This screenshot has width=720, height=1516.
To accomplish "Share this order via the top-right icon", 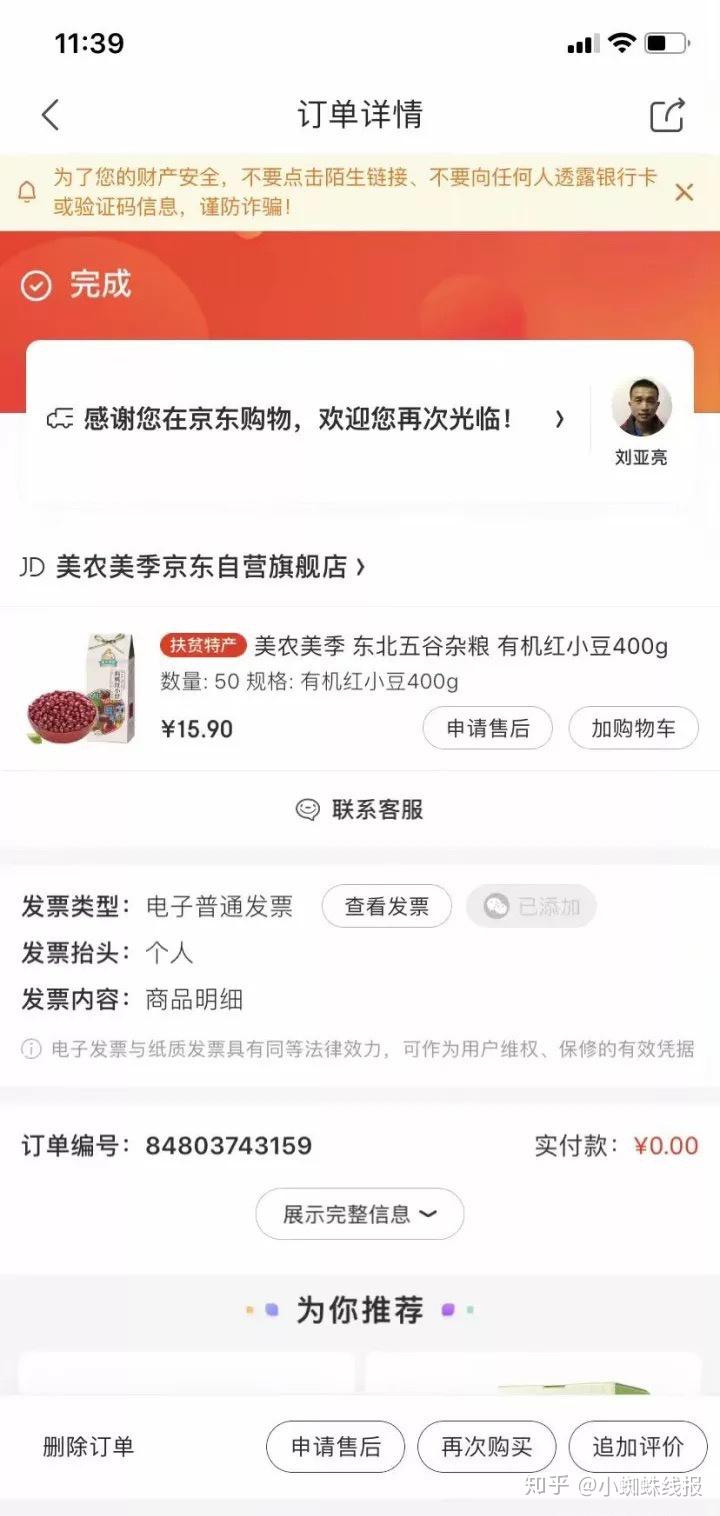I will point(667,115).
